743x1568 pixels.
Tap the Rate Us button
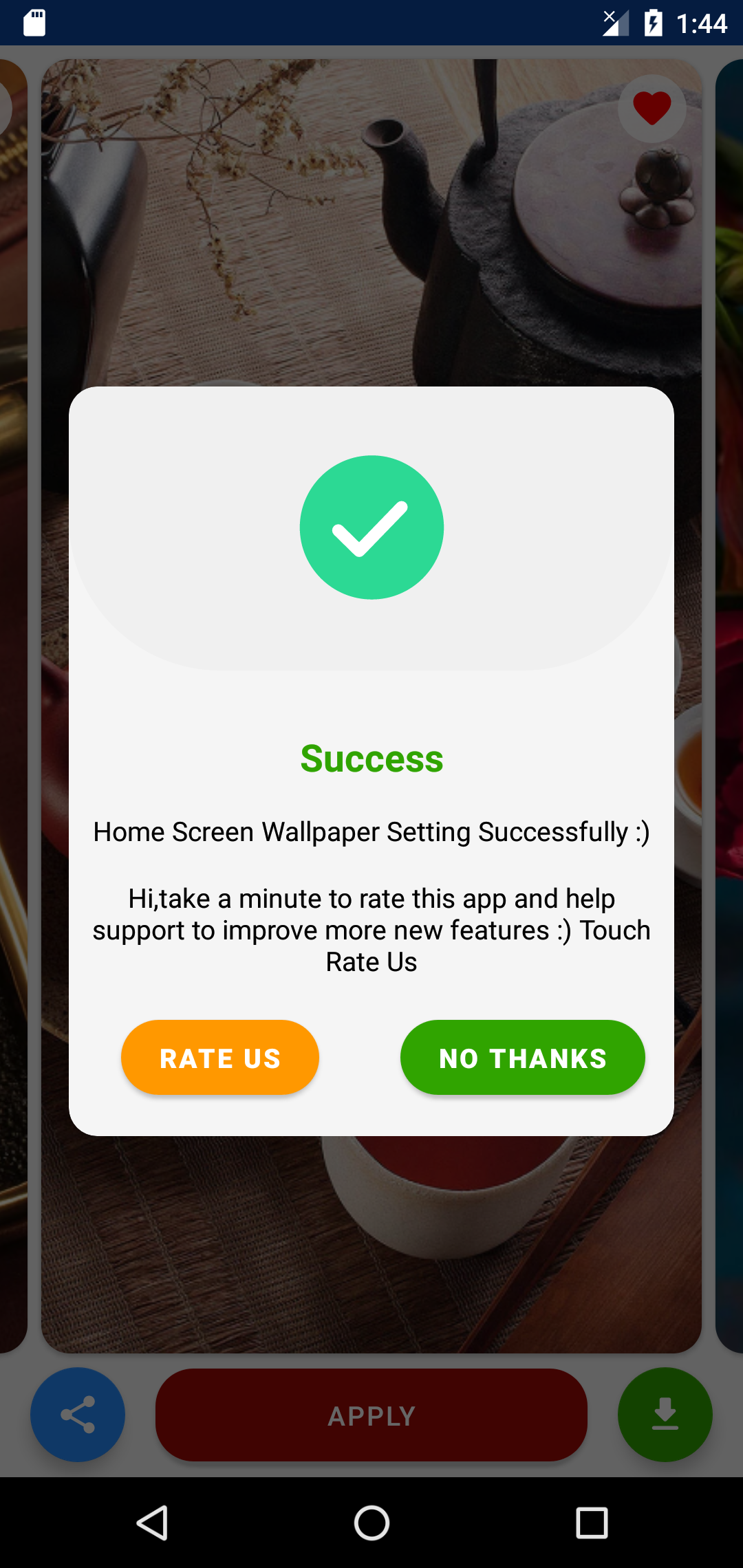click(219, 1057)
